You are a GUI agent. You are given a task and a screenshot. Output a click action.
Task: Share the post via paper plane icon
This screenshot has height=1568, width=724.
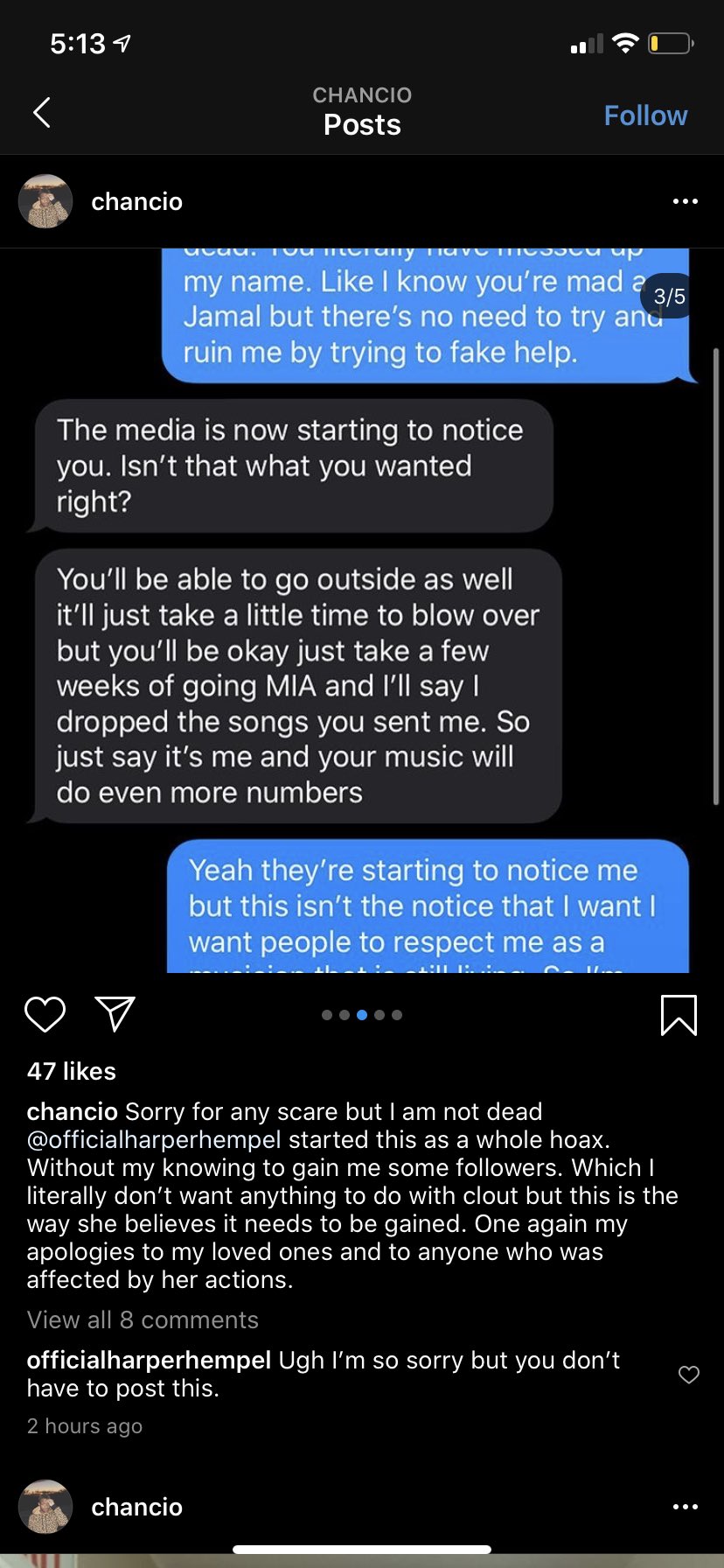coord(115,1014)
